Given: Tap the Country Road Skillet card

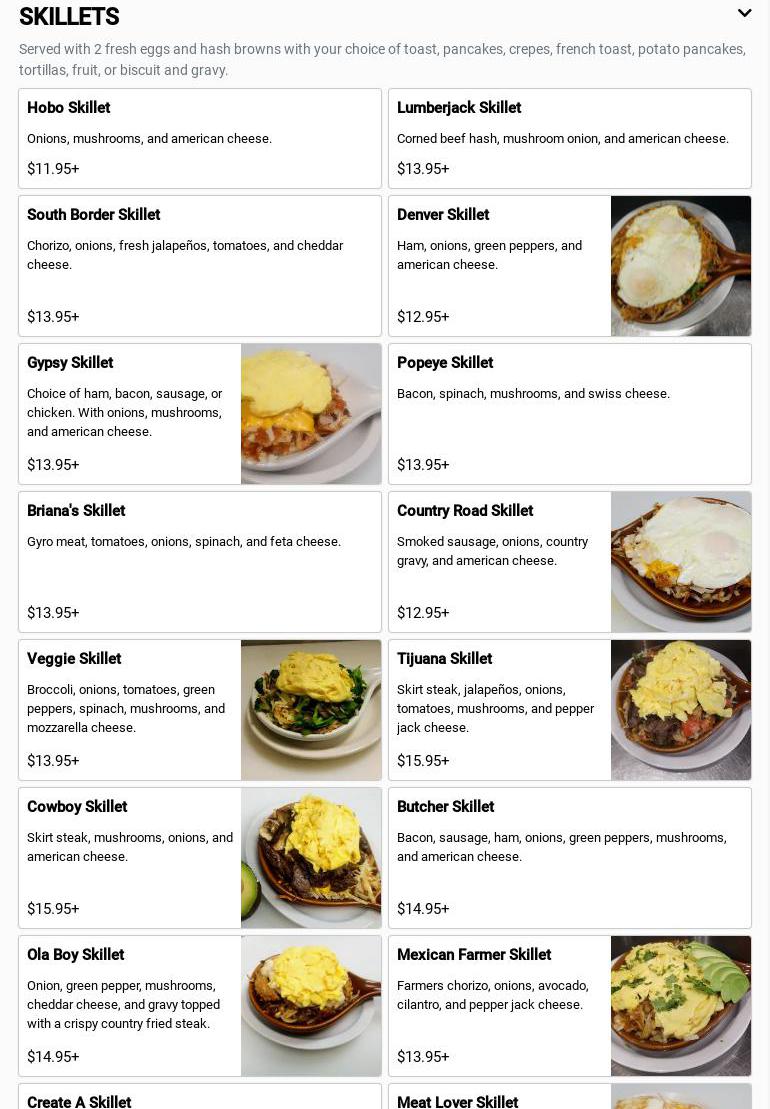Looking at the screenshot, I should [569, 561].
